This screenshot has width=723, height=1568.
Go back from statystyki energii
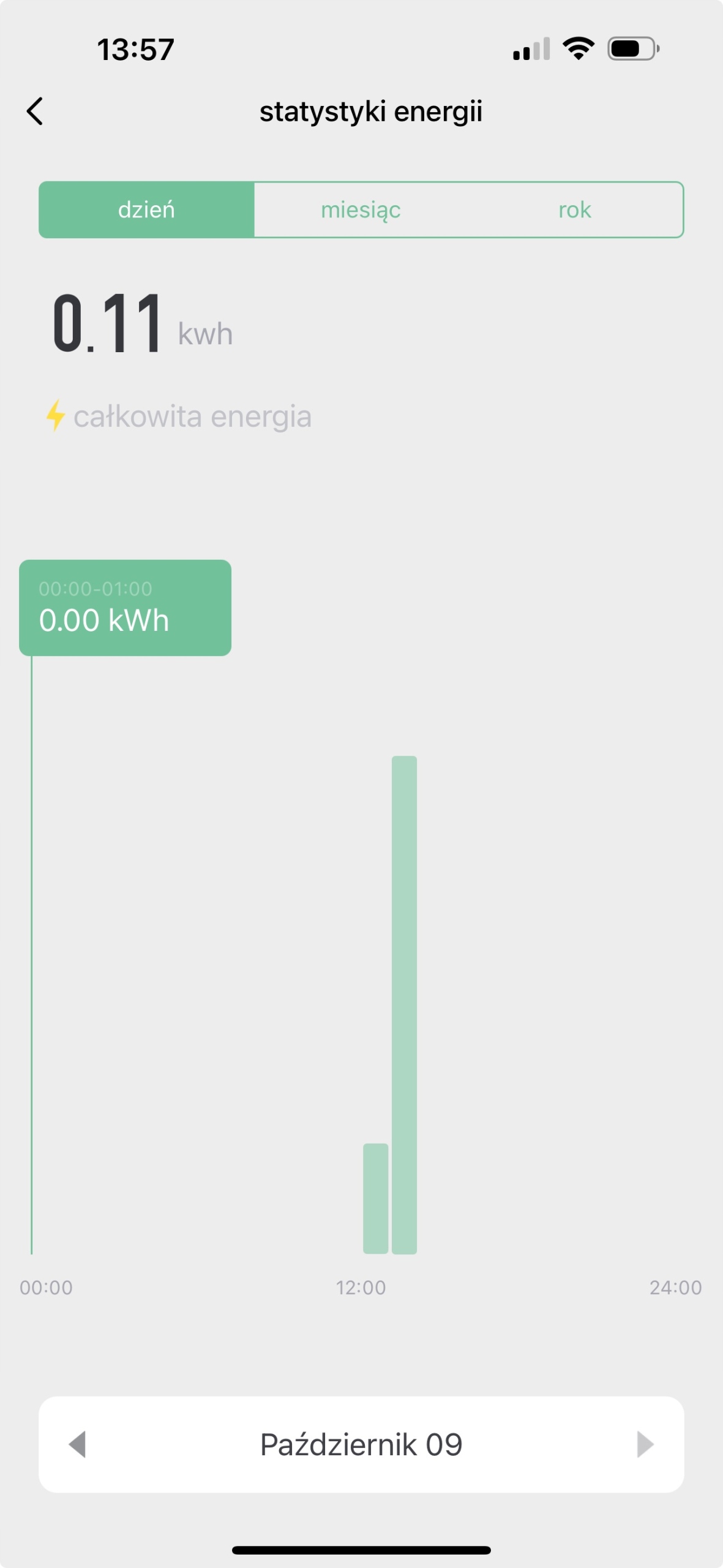35,111
